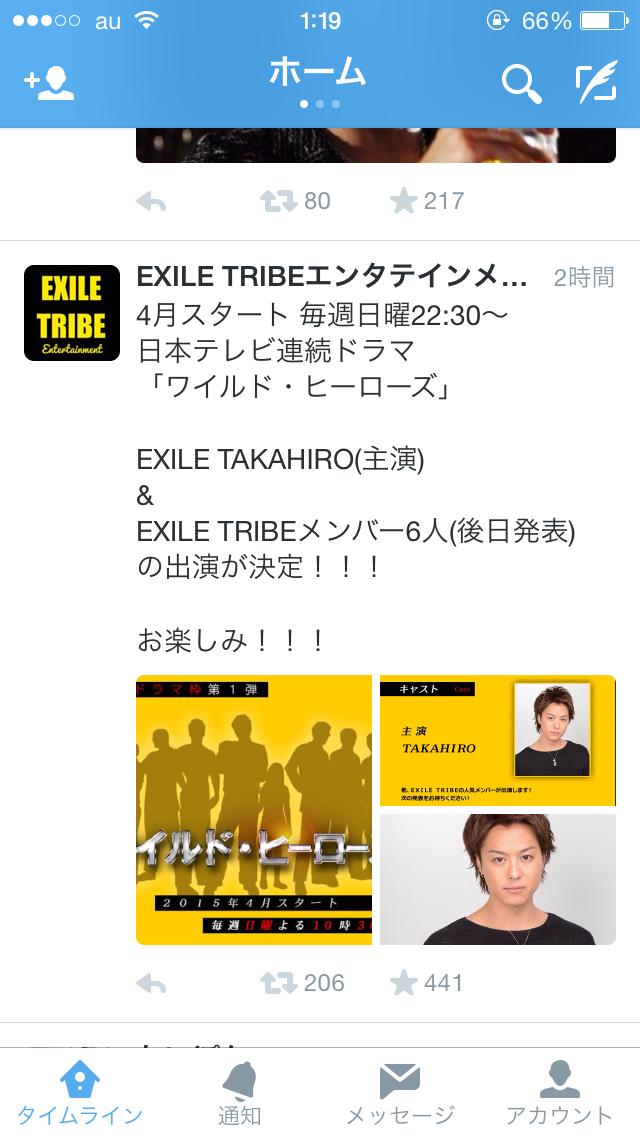The image size is (640, 1136).
Task: Open the メッセージ tab
Action: pyautogui.click(x=400, y=1093)
